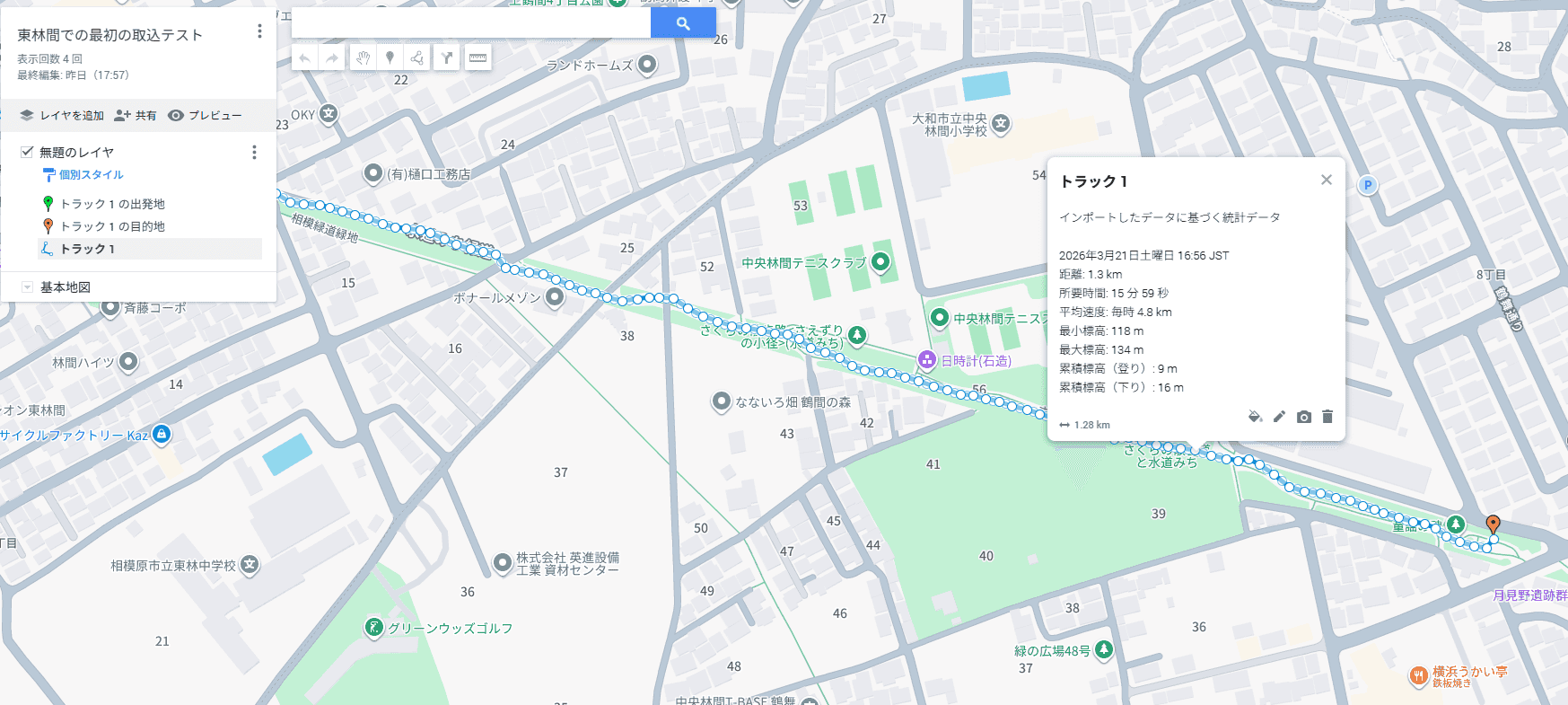The image size is (1568, 705).
Task: Open style paint bucket in track popup
Action: [1255, 417]
